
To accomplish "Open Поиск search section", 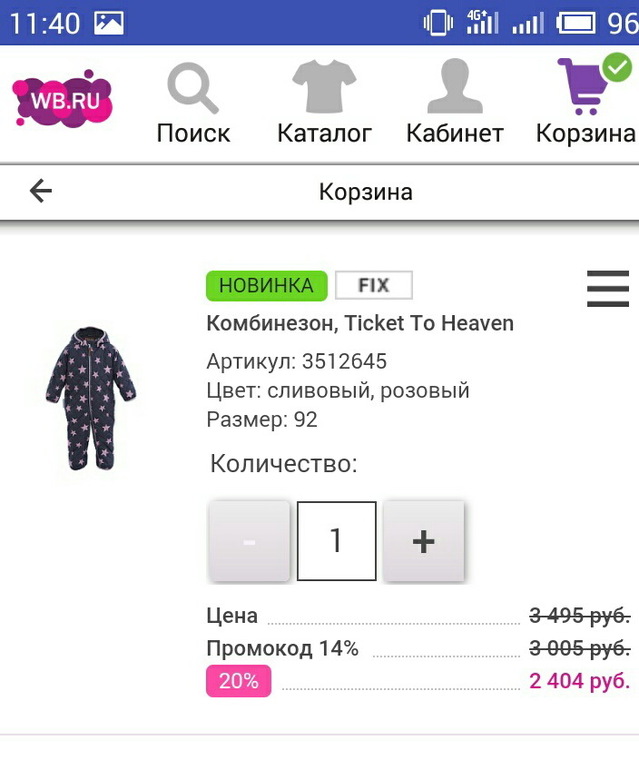I will (194, 103).
